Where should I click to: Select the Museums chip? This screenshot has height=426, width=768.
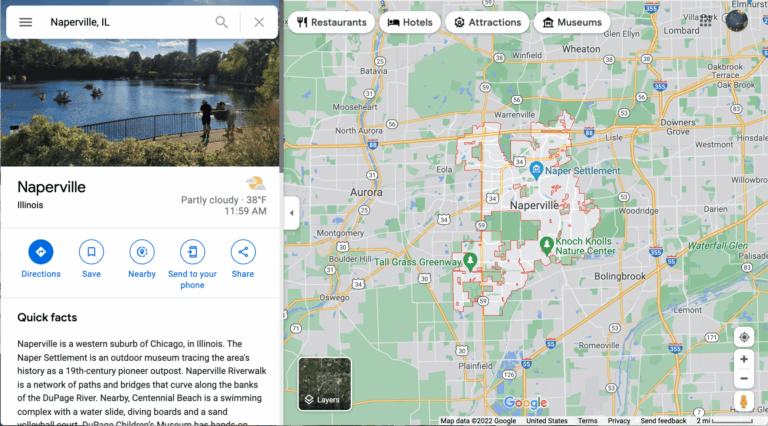571,22
